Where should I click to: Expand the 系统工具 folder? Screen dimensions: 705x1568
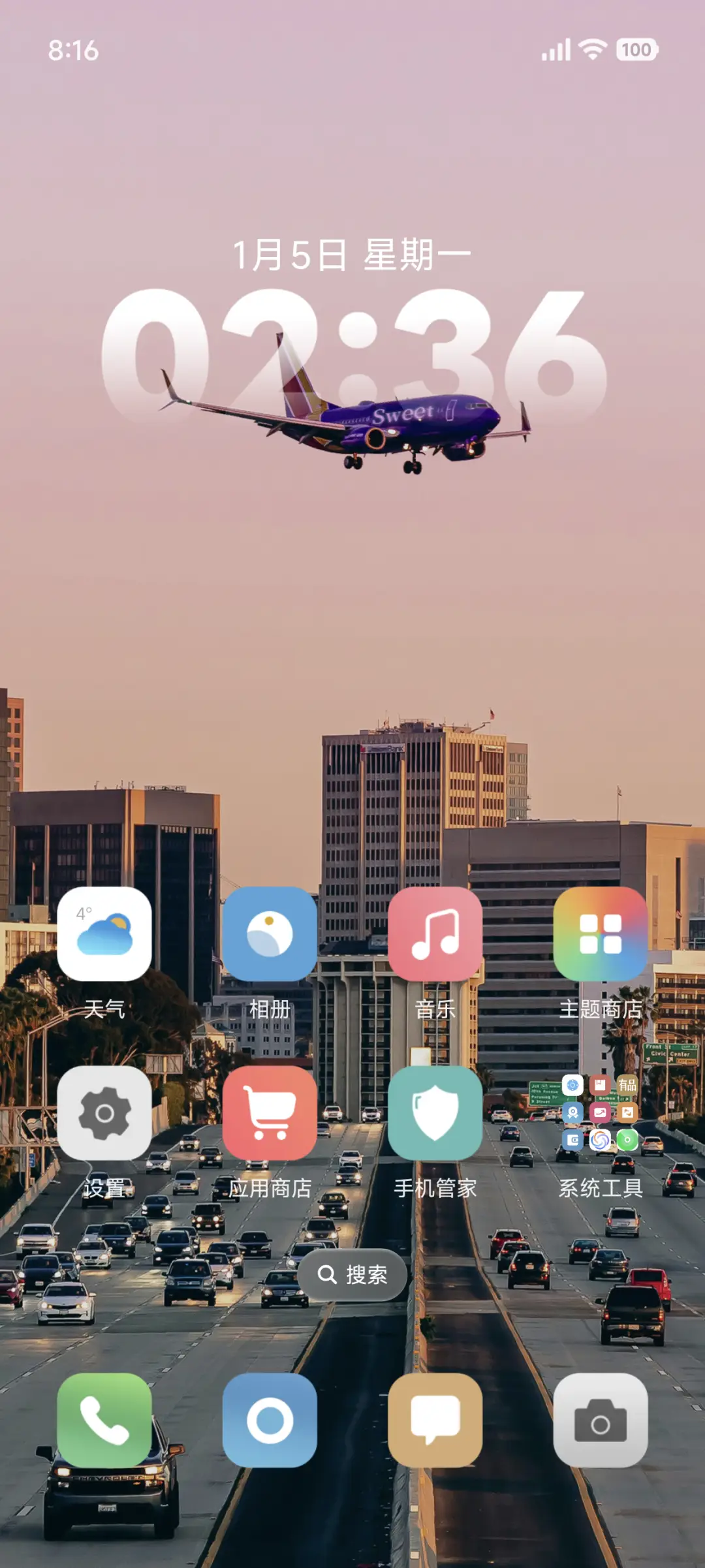pyautogui.click(x=601, y=1113)
